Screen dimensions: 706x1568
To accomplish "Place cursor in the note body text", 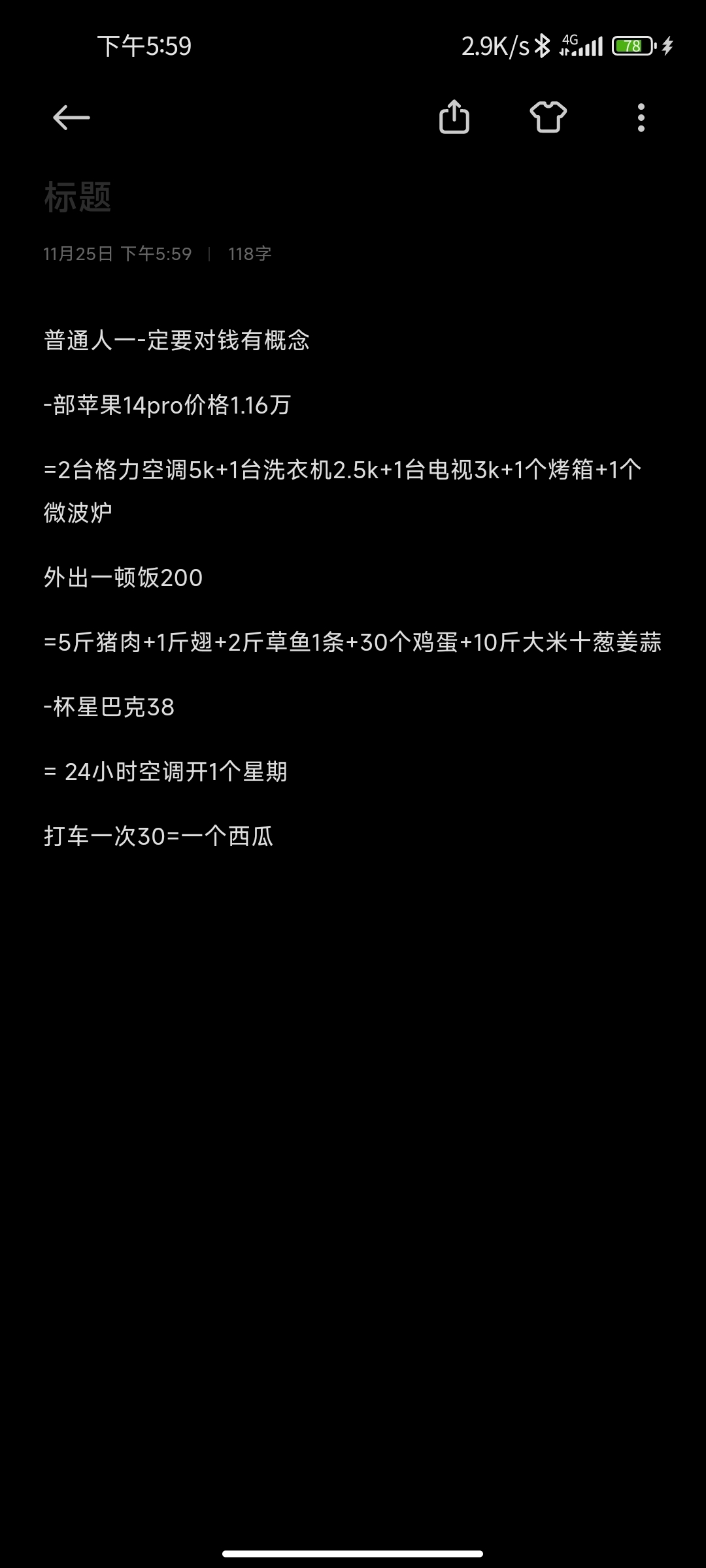I will [353, 588].
